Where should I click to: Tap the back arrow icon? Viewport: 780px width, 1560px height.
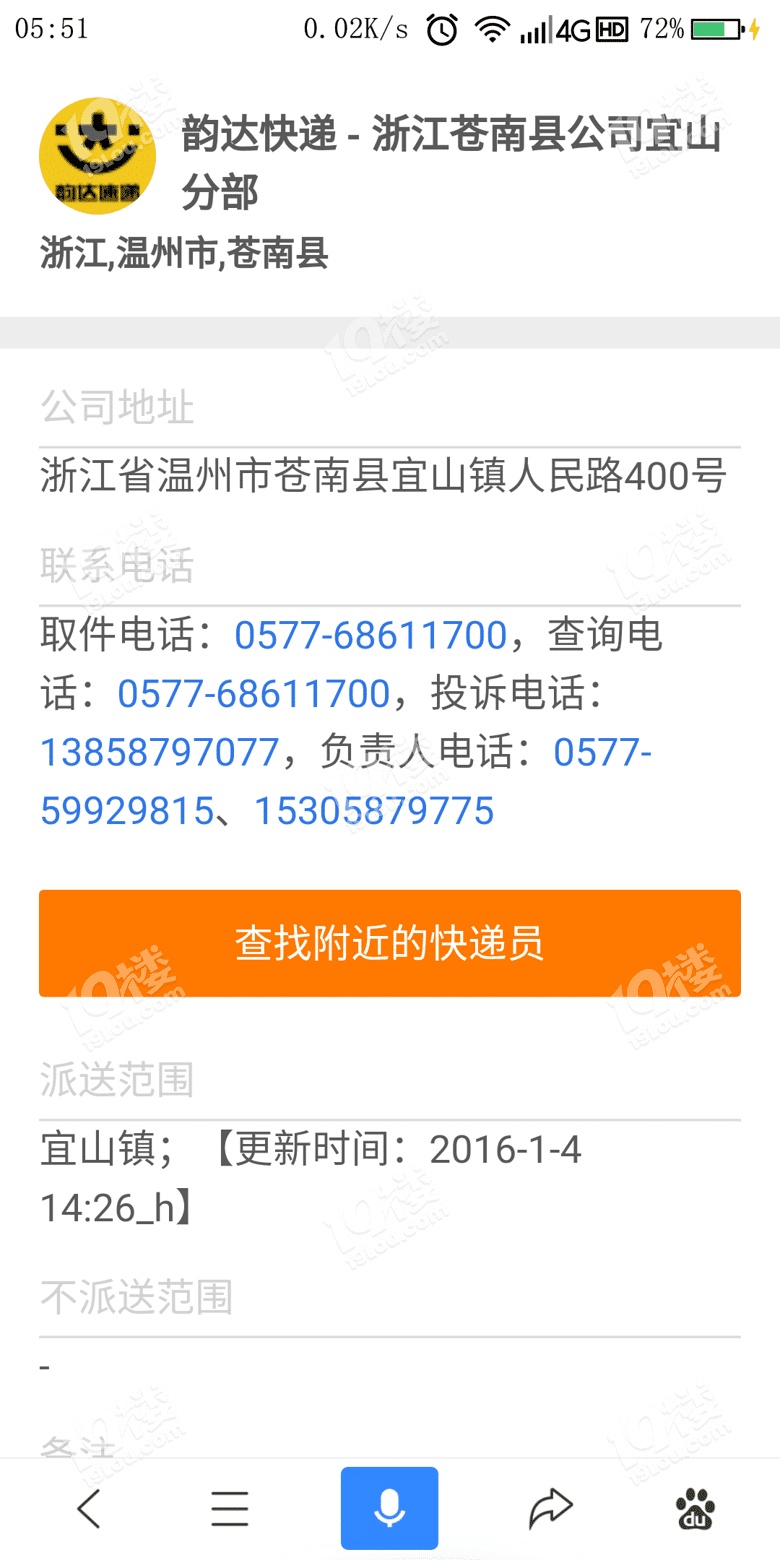coord(88,1508)
